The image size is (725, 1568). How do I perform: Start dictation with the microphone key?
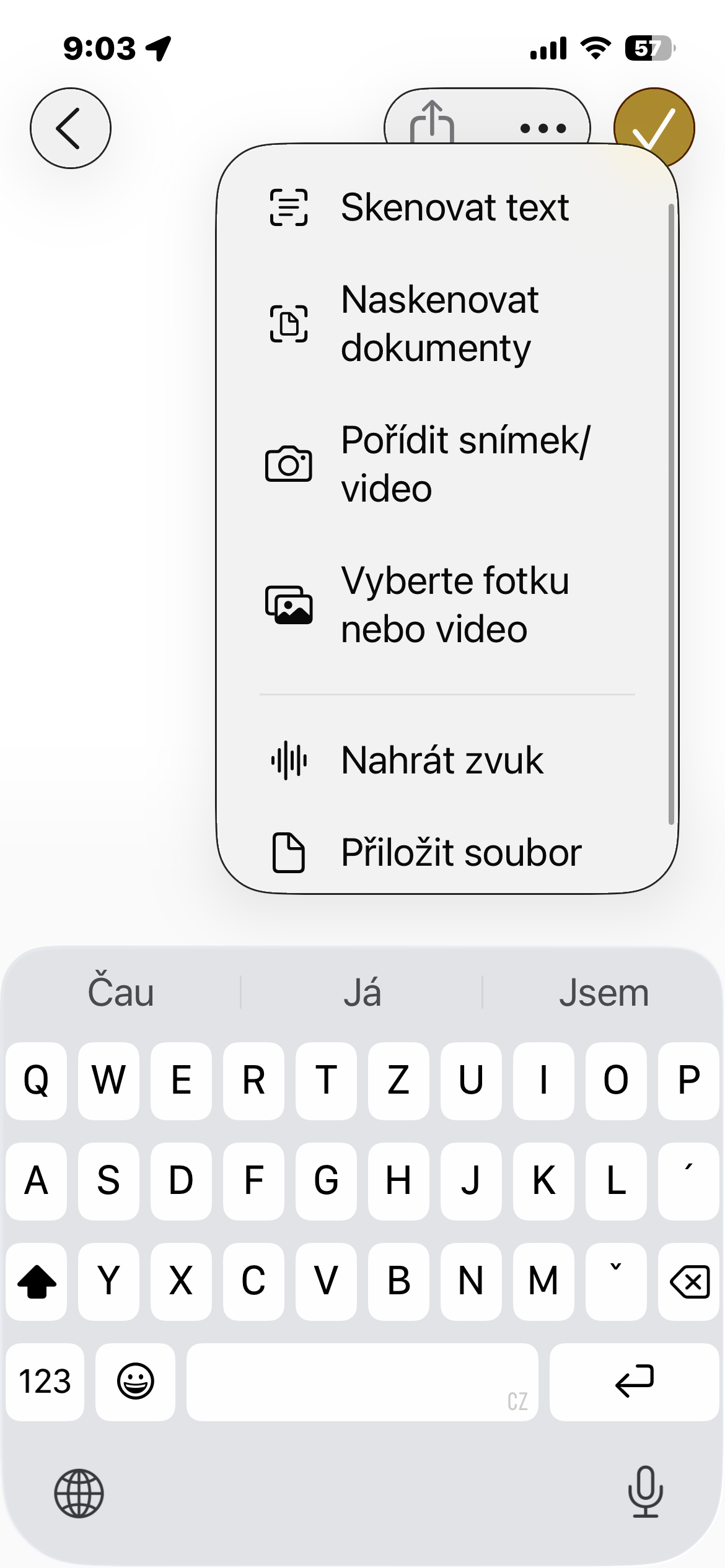645,1491
